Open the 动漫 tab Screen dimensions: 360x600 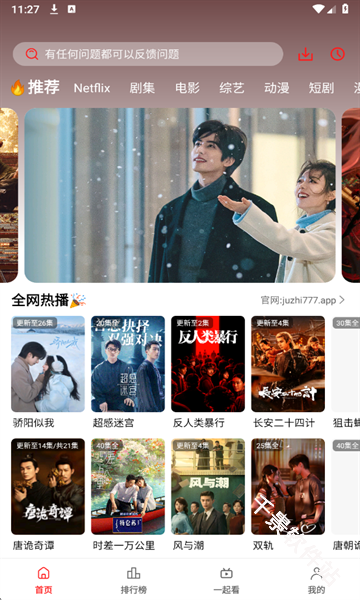pos(277,88)
